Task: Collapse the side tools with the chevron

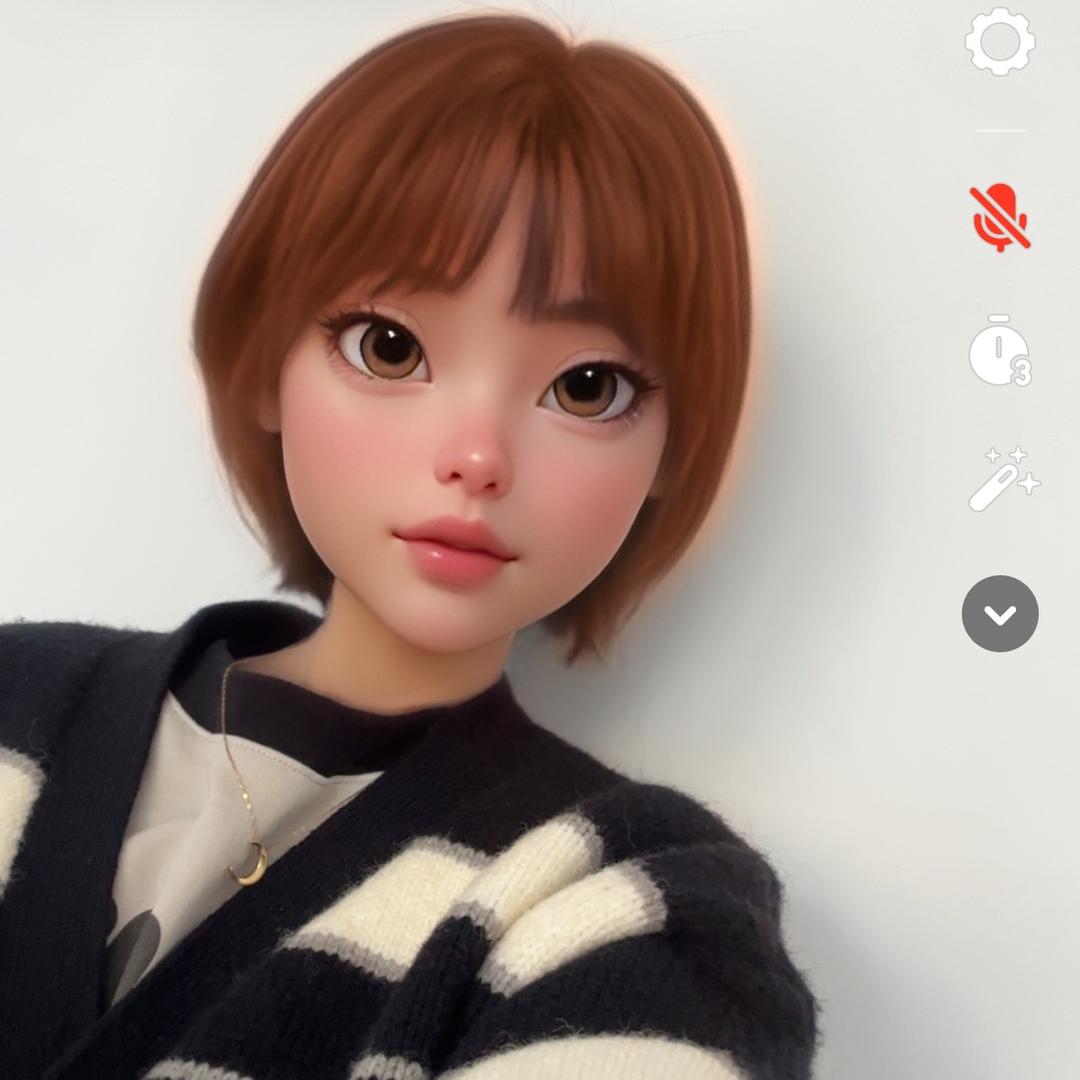Action: click(x=1000, y=614)
